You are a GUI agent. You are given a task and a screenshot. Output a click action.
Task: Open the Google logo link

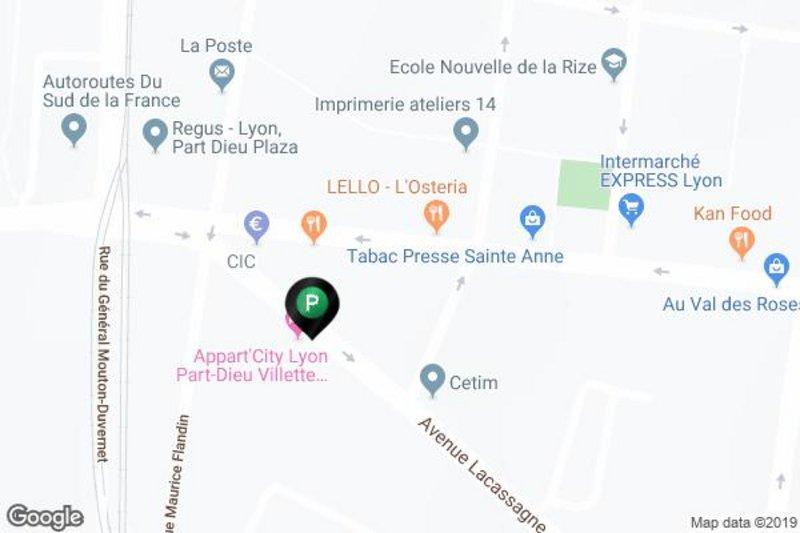coord(44,516)
